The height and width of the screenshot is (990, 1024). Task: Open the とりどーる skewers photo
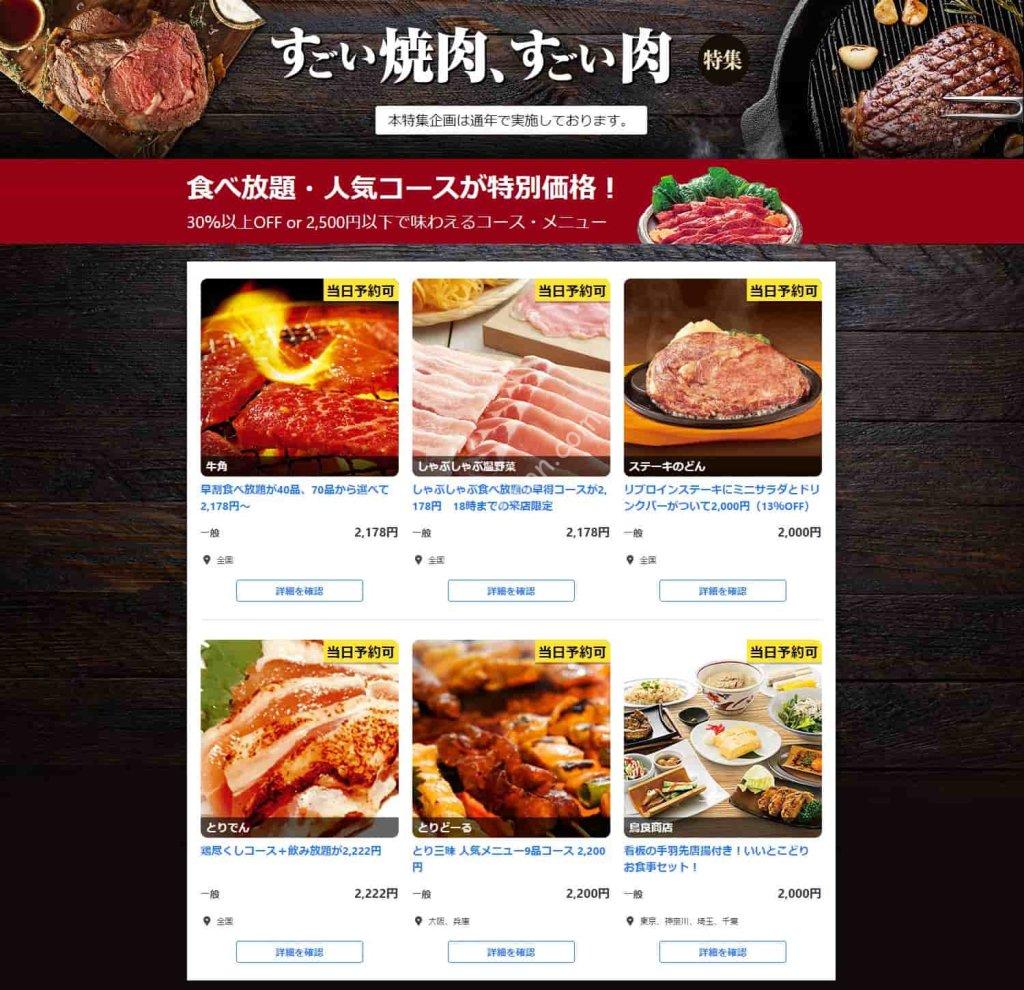(x=511, y=737)
